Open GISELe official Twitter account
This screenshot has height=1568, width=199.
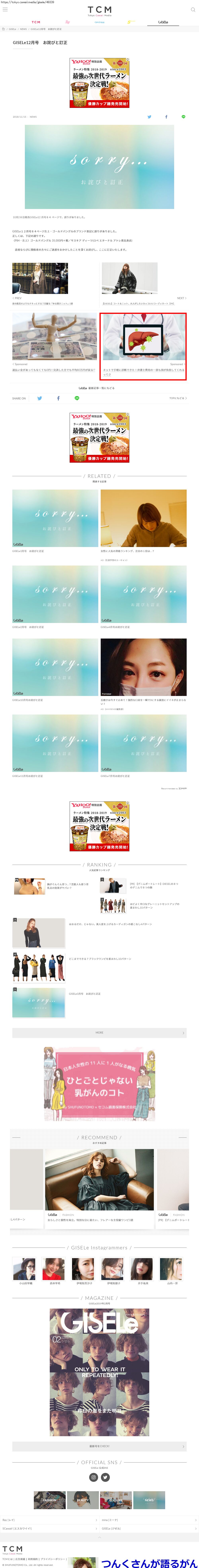coord(105,1477)
